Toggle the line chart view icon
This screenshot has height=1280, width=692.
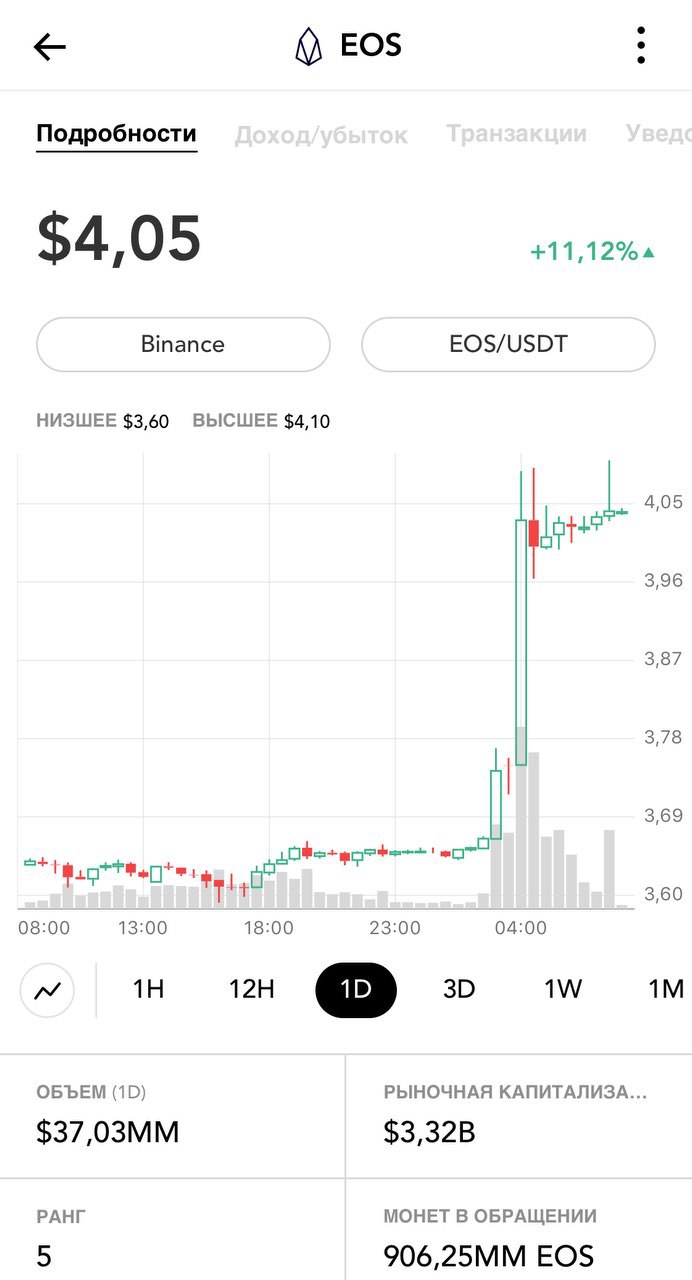click(x=47, y=991)
